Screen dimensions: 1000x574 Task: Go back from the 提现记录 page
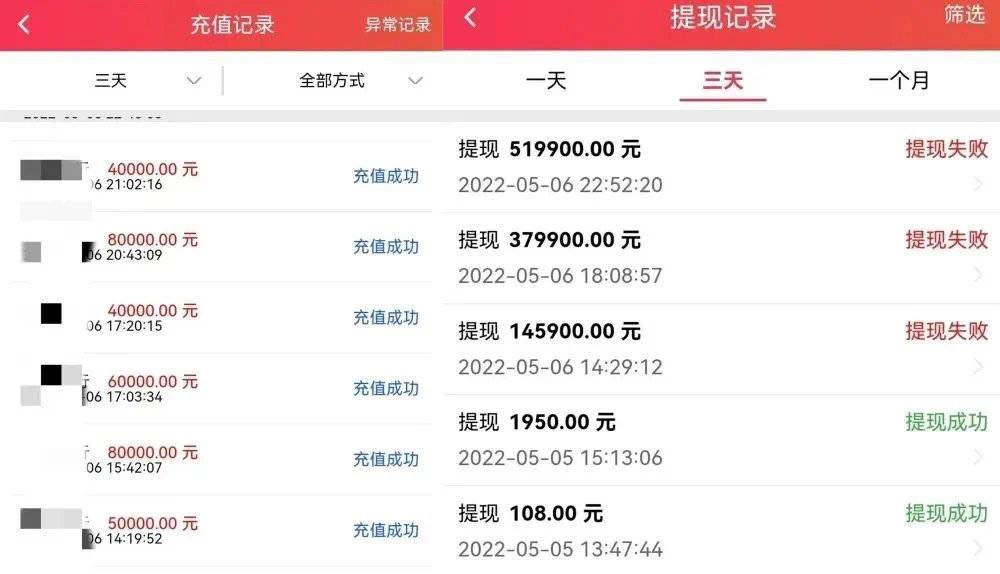click(x=470, y=18)
